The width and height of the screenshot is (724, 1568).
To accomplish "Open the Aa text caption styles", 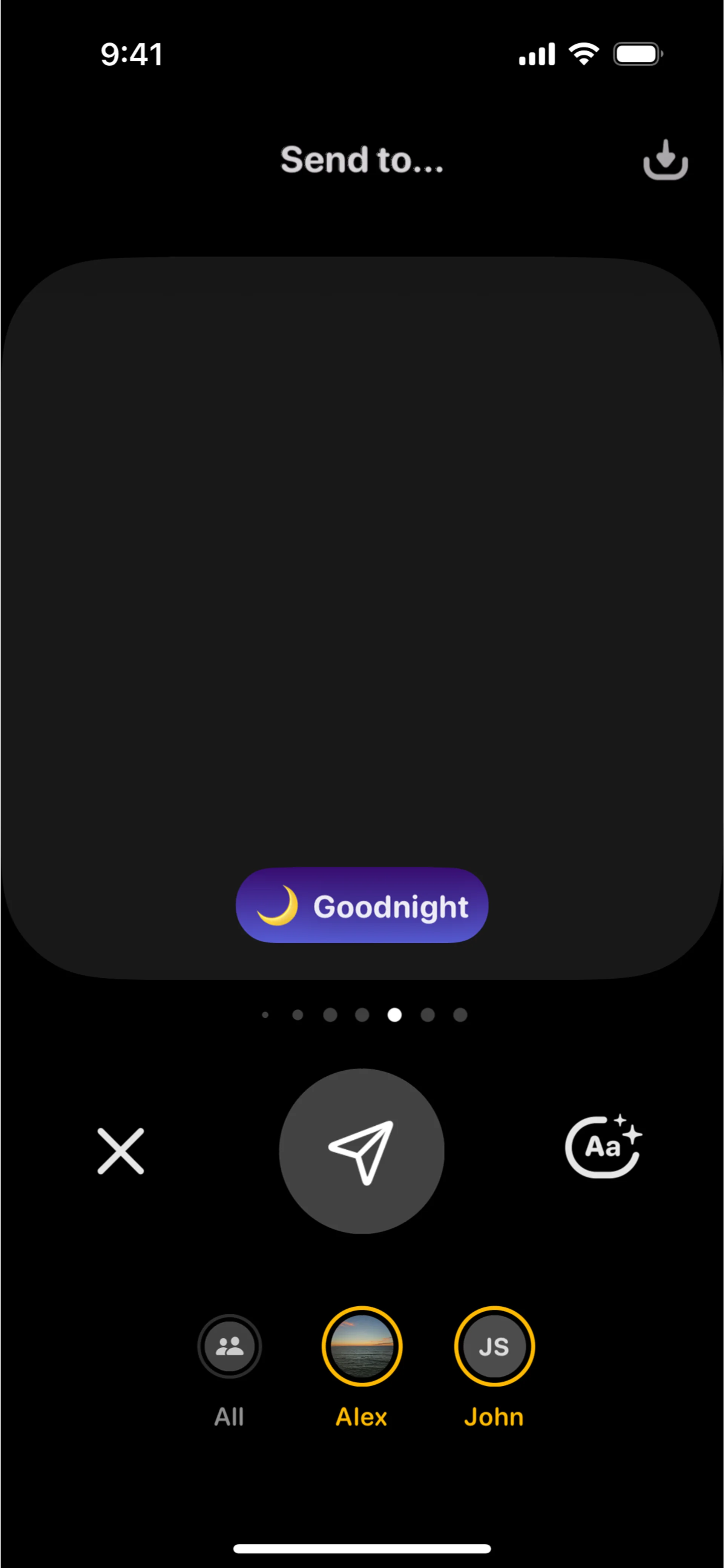I will [x=603, y=1147].
